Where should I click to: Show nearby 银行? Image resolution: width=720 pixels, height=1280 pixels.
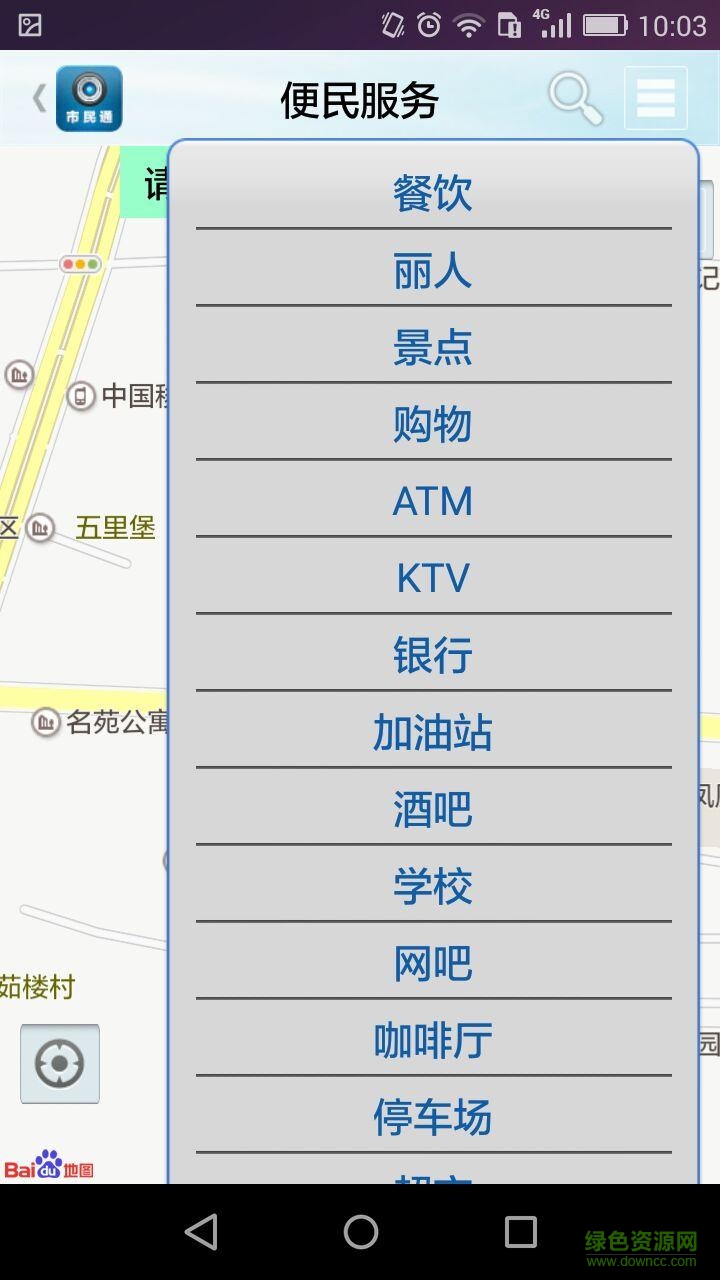tap(433, 655)
